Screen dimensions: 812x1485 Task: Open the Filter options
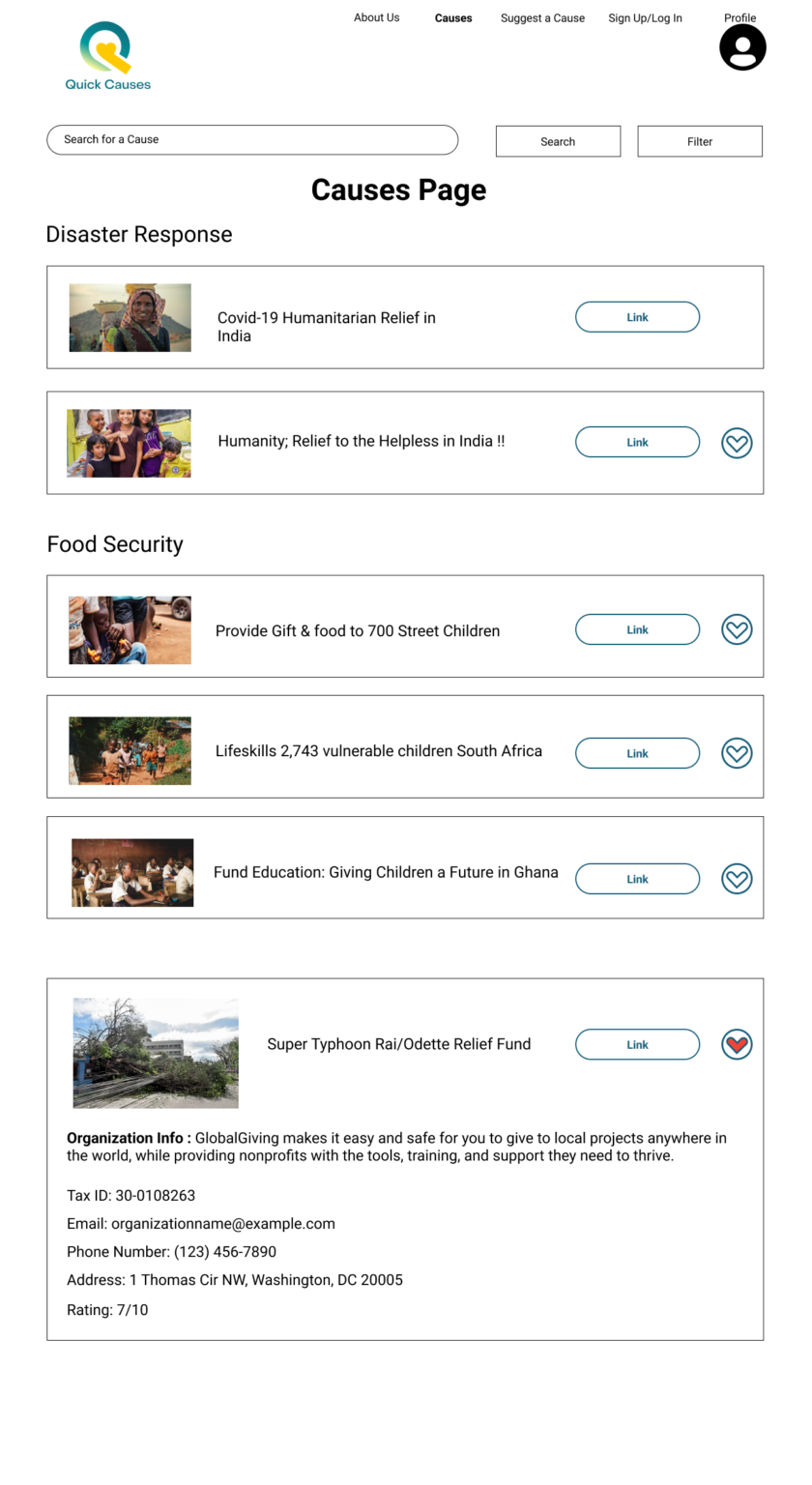700,141
